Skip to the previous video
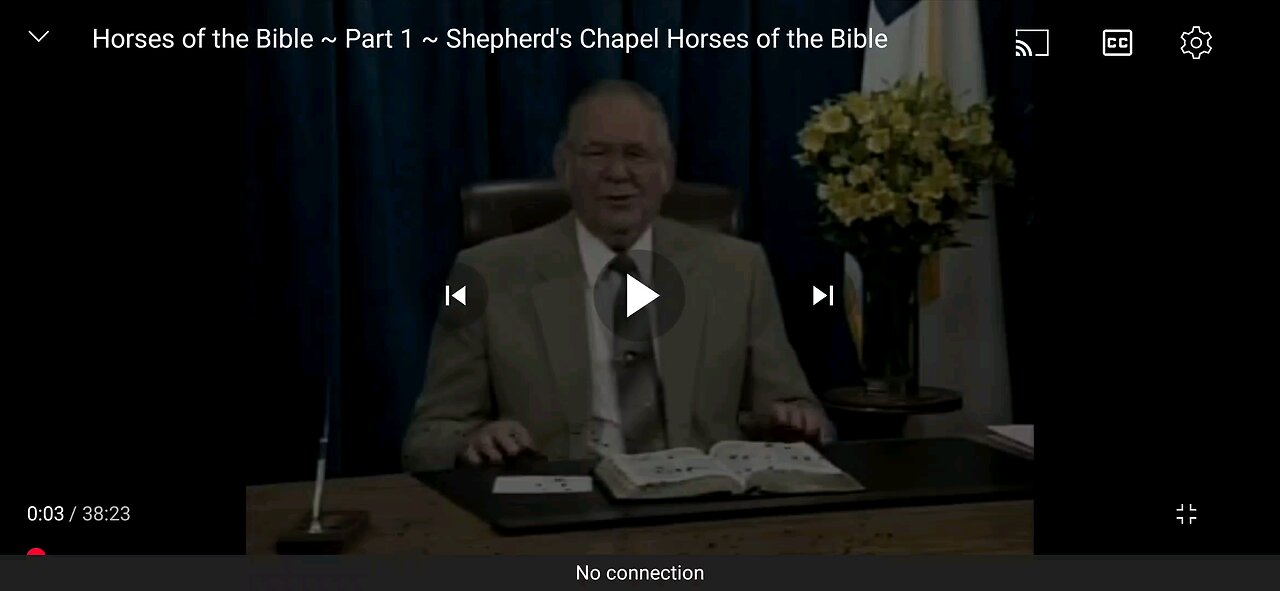This screenshot has height=591, width=1280. [455, 295]
